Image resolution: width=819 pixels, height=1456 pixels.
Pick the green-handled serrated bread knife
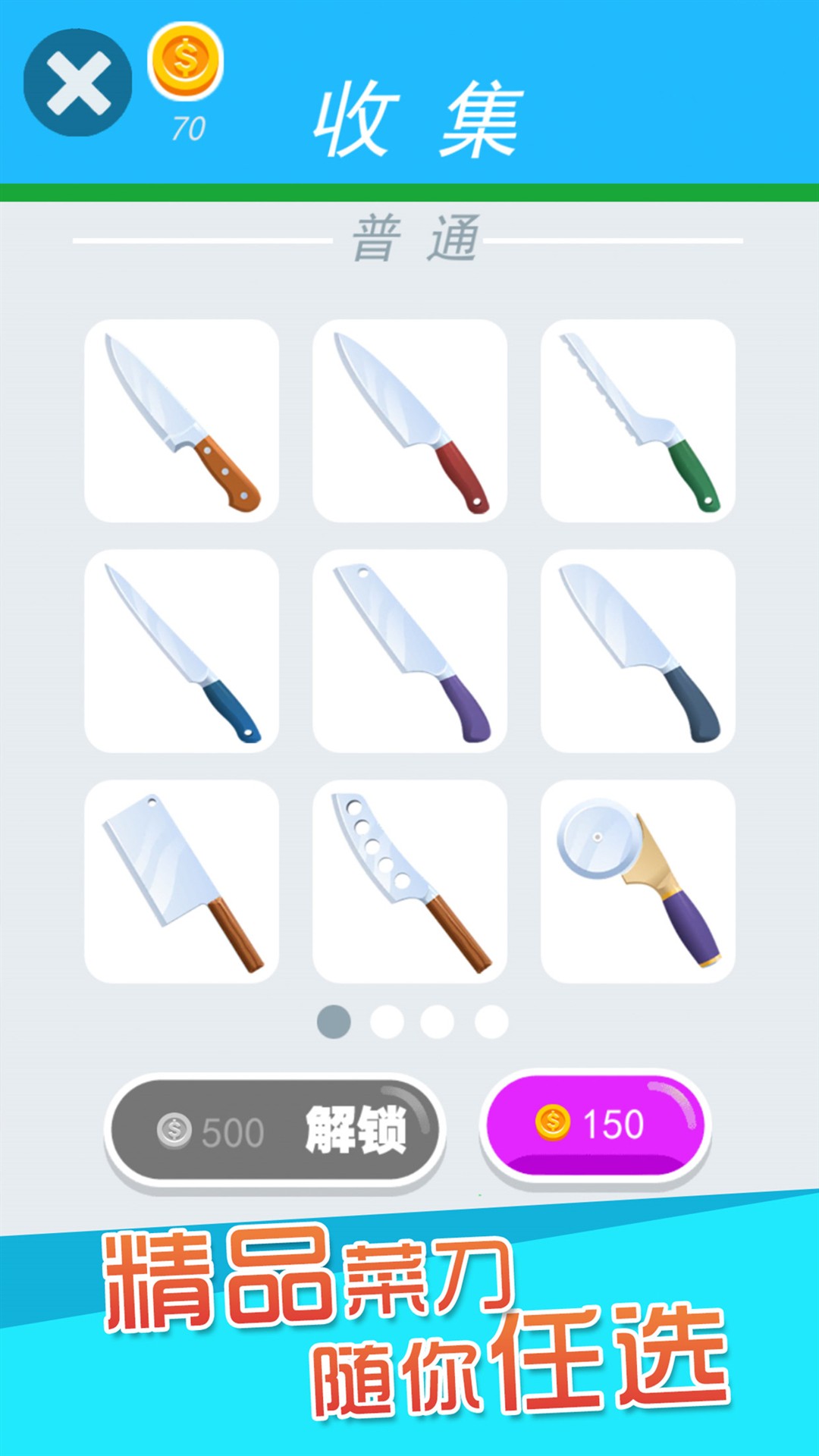(638, 421)
